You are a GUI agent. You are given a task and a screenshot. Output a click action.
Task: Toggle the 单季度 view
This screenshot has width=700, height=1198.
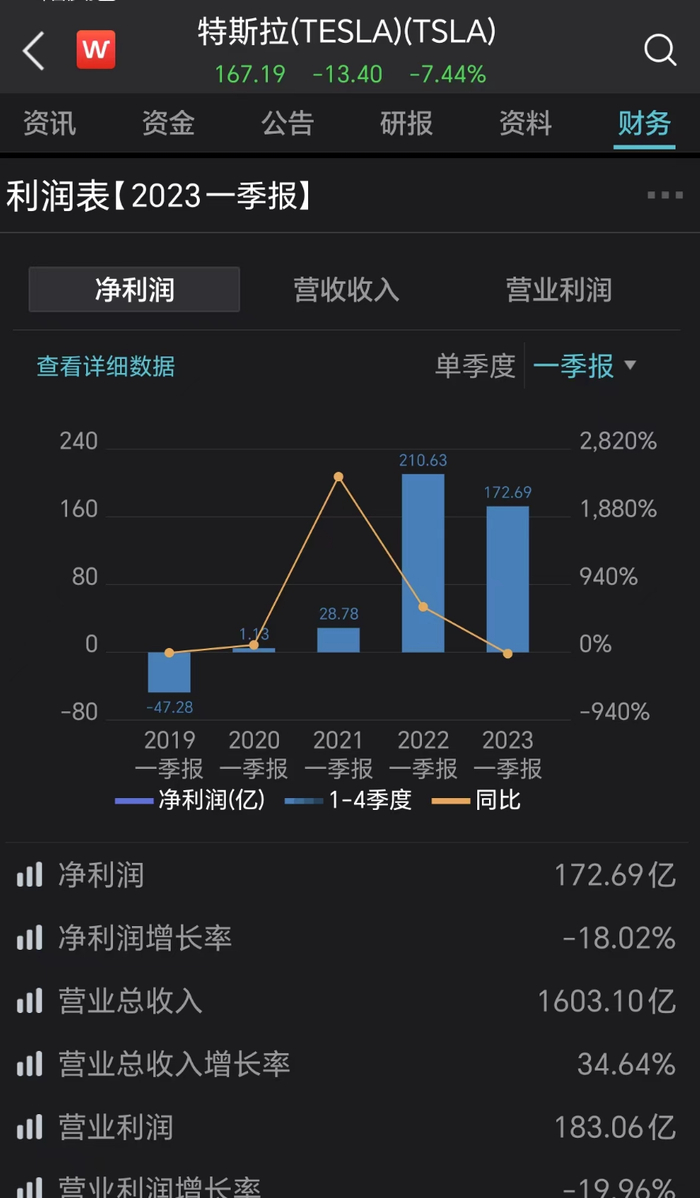pyautogui.click(x=475, y=366)
